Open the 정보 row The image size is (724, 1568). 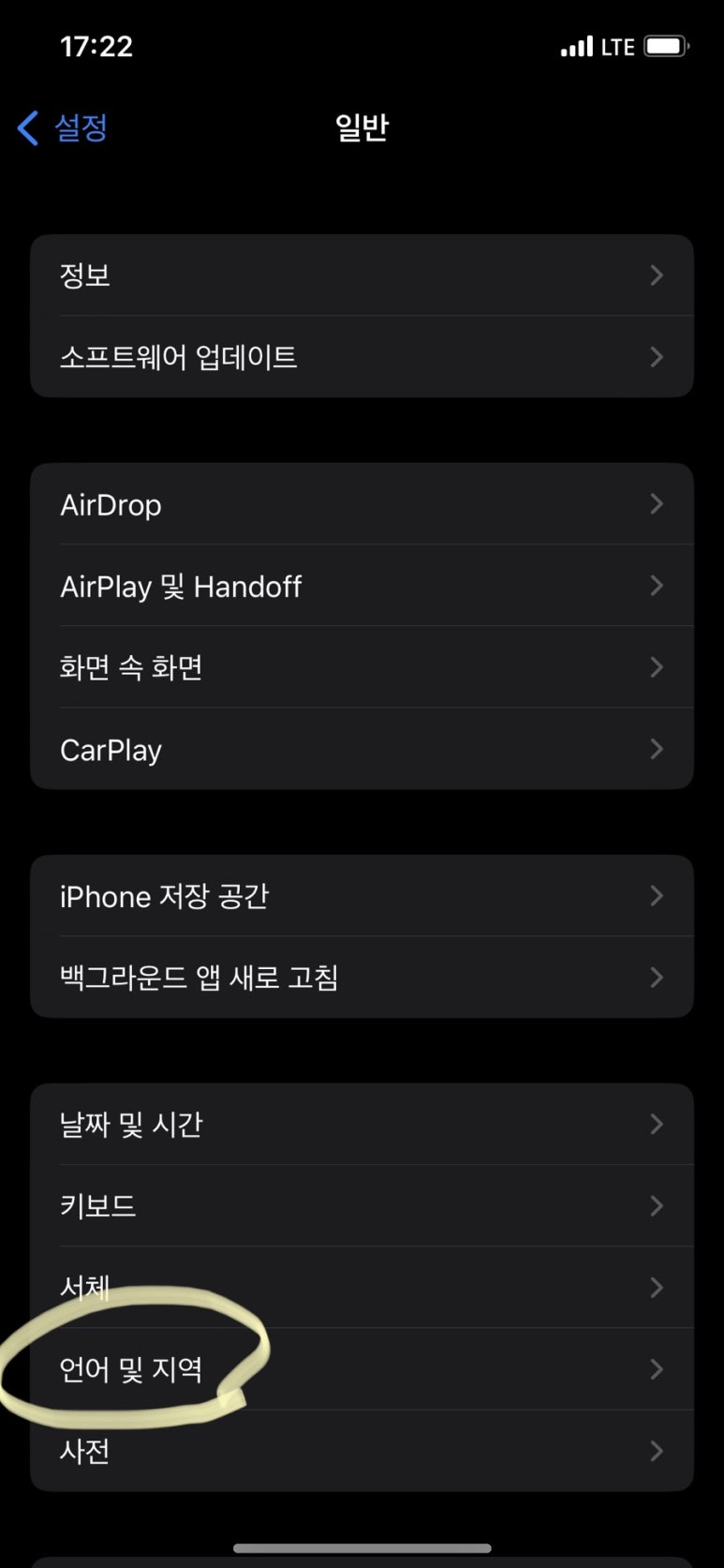[x=362, y=275]
